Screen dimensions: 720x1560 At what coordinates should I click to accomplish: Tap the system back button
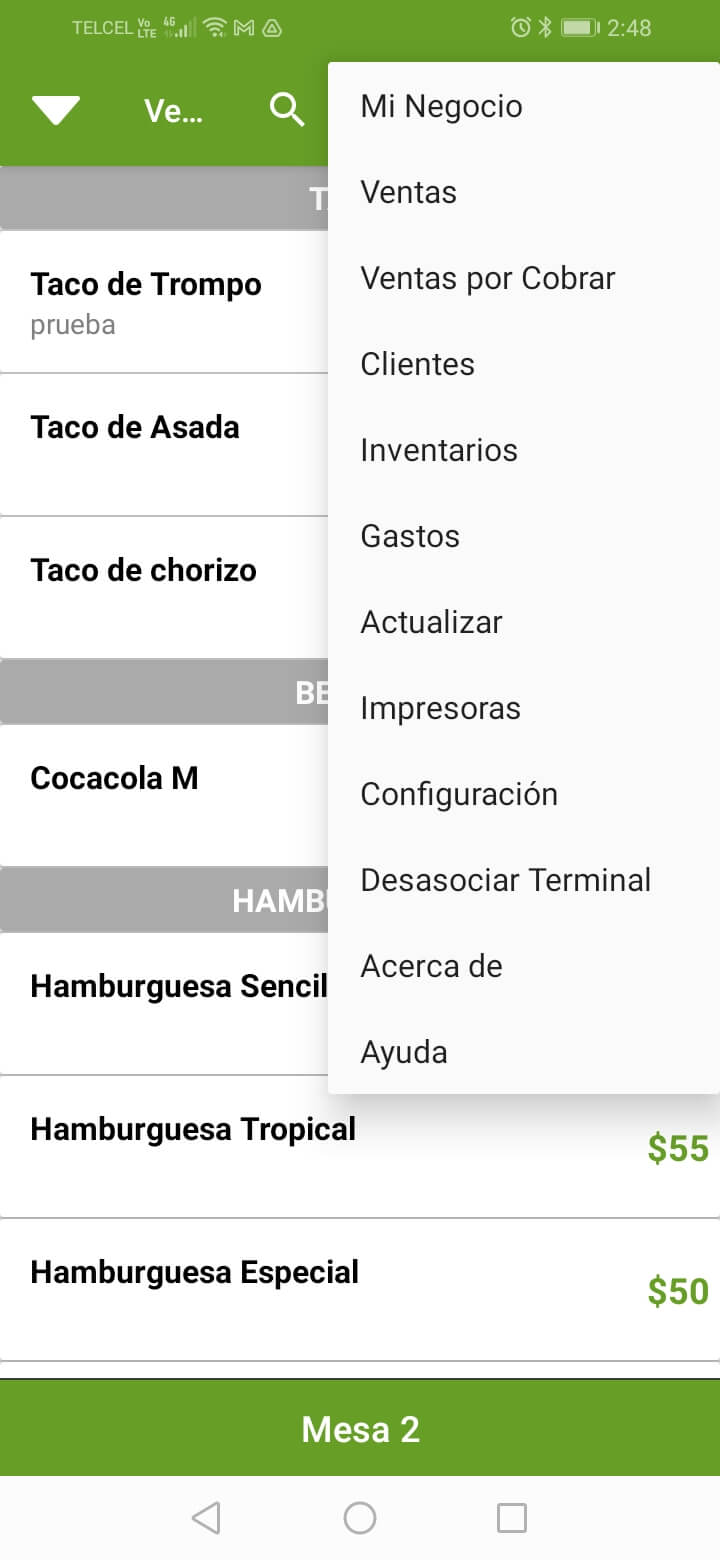[206, 1518]
